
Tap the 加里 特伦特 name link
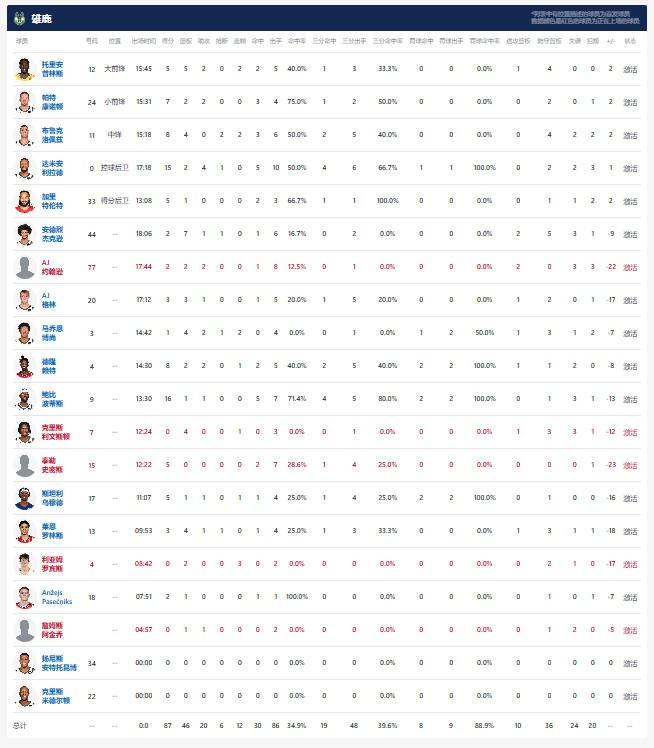pyautogui.click(x=54, y=201)
